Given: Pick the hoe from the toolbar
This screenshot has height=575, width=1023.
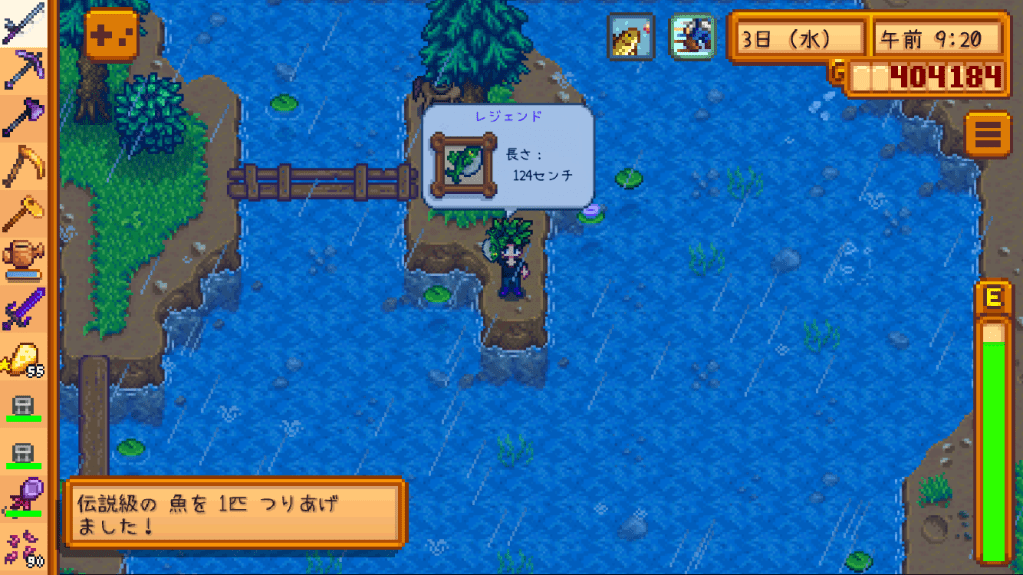Looking at the screenshot, I should (24, 211).
